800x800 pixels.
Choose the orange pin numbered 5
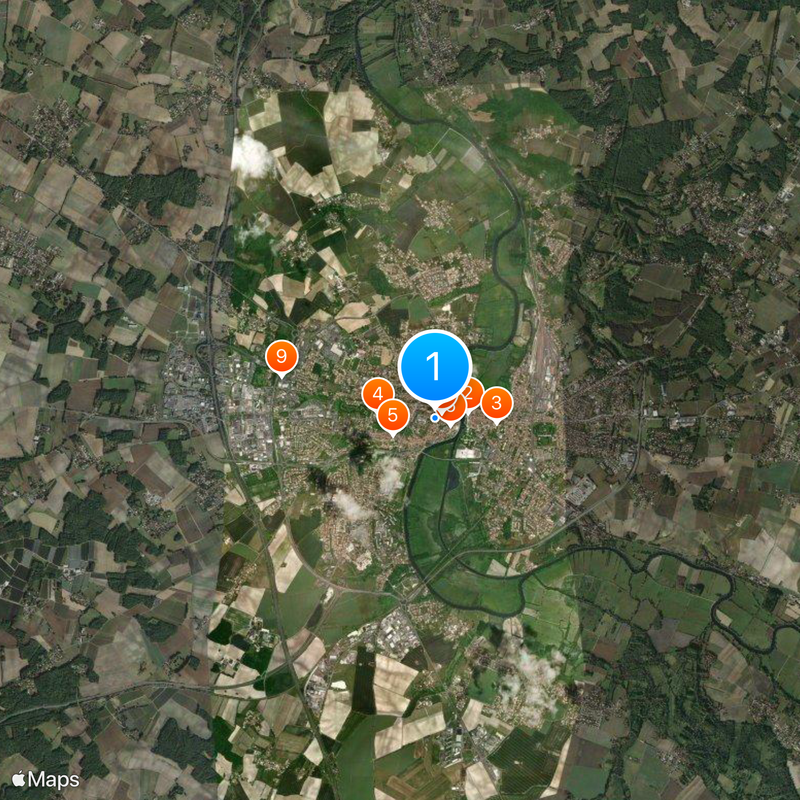392,414
